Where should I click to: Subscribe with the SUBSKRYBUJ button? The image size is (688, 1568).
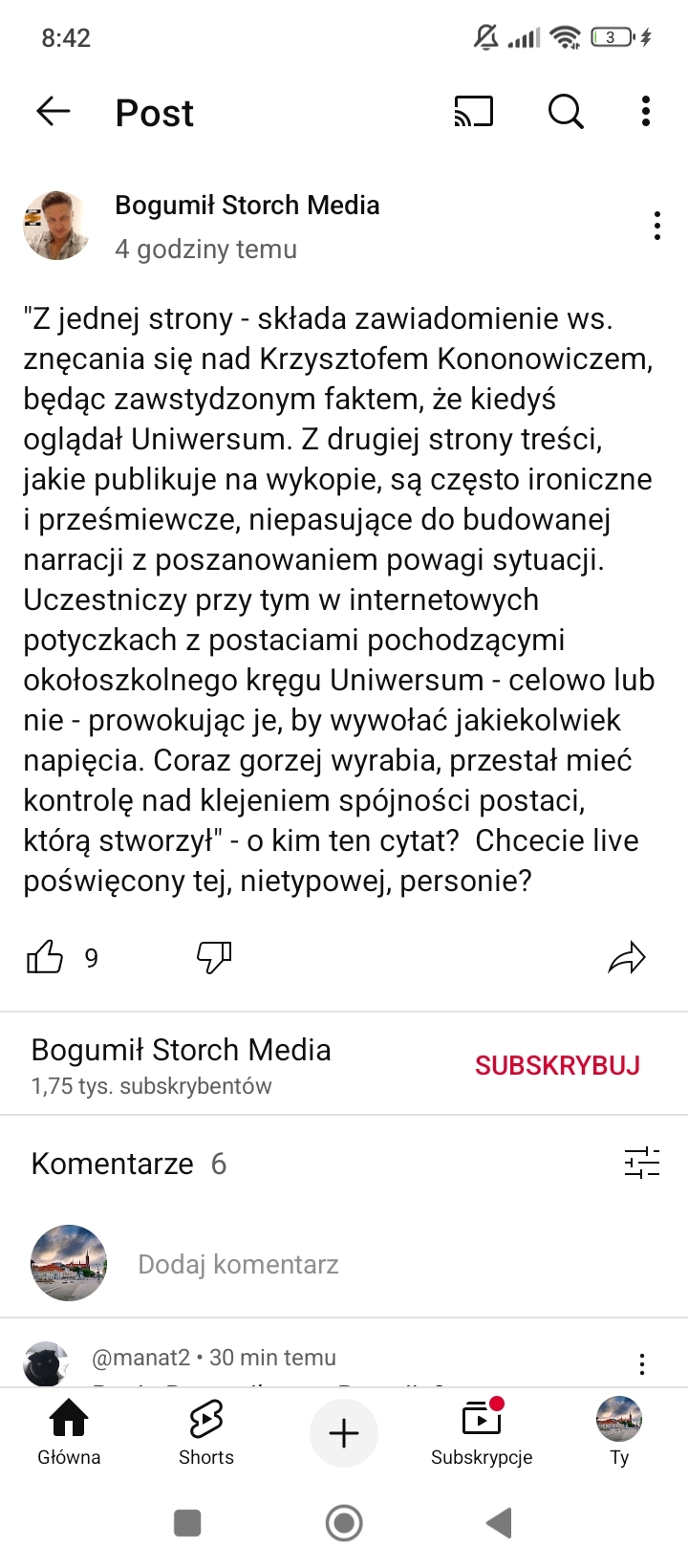pyautogui.click(x=557, y=1065)
